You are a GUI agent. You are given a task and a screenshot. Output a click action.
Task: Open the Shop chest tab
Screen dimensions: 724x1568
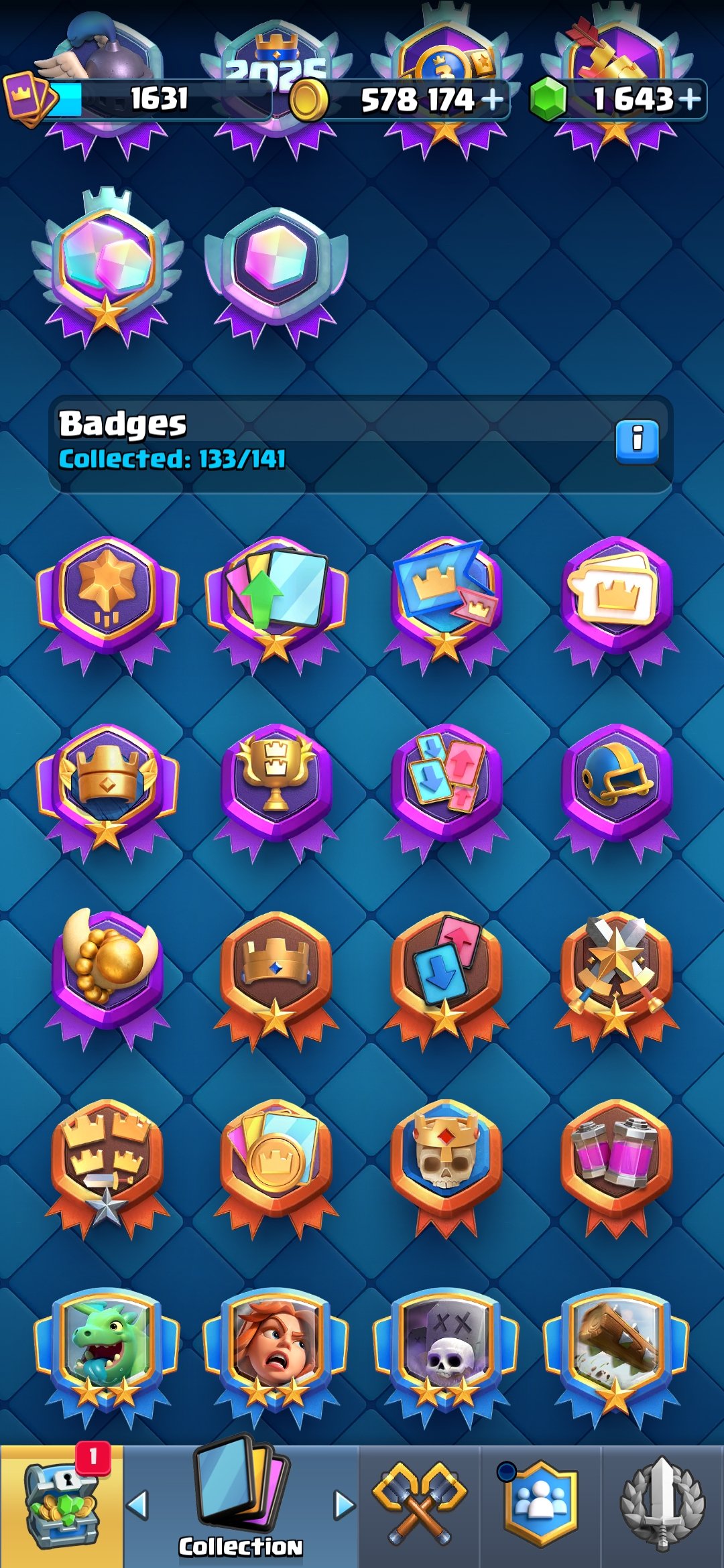[62, 1506]
